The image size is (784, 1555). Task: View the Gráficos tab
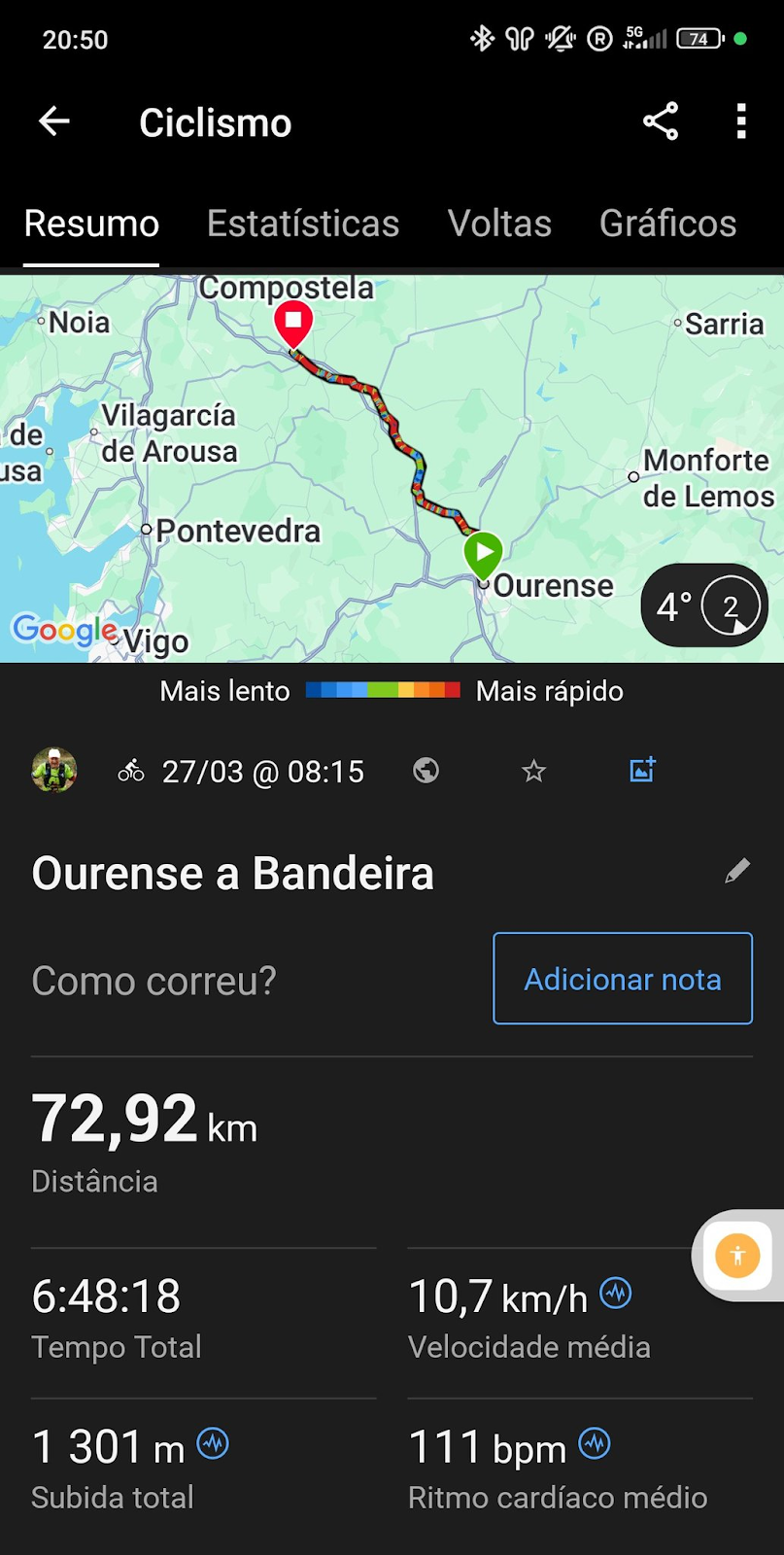667,224
